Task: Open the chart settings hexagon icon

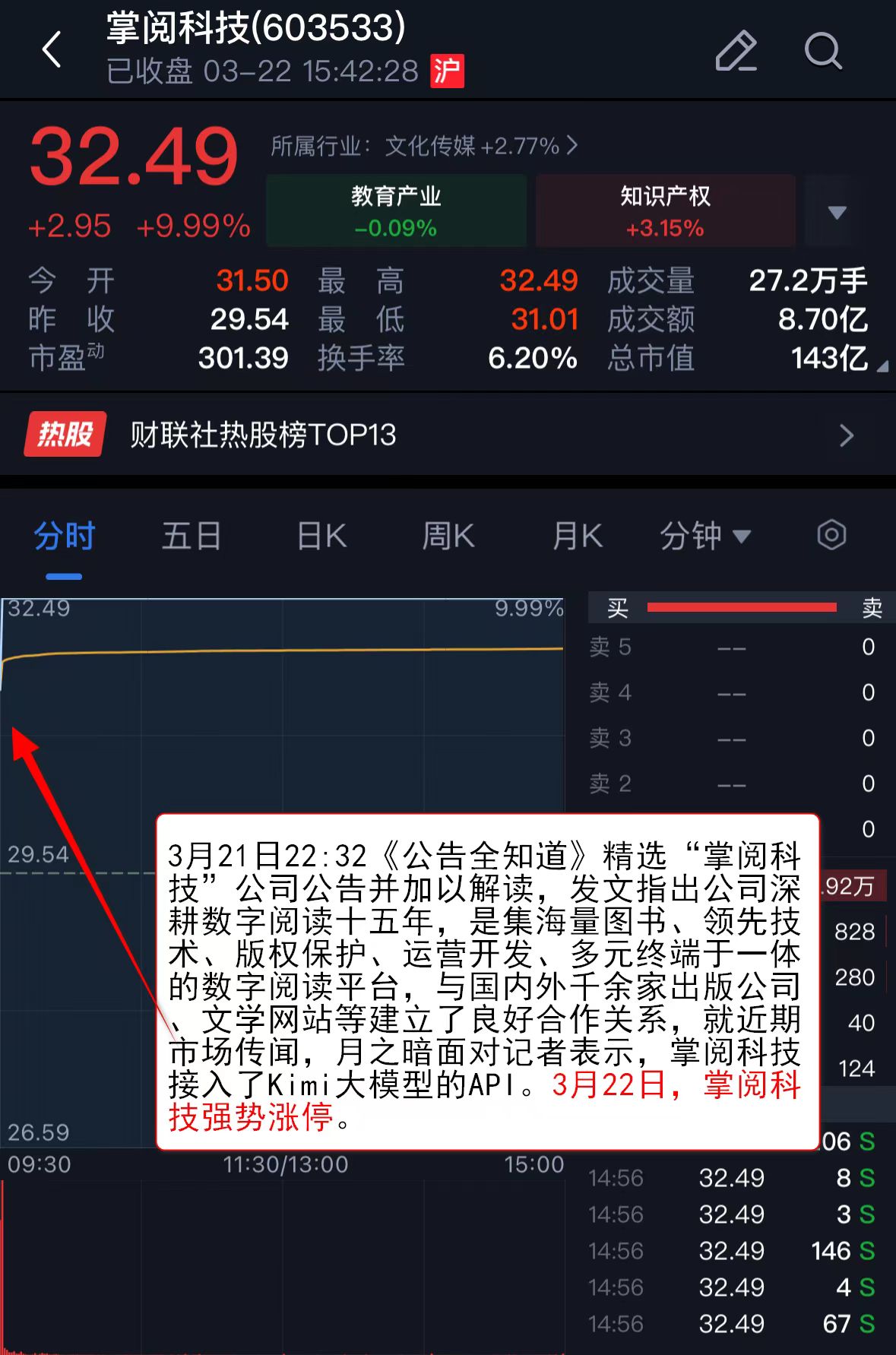Action: (831, 535)
